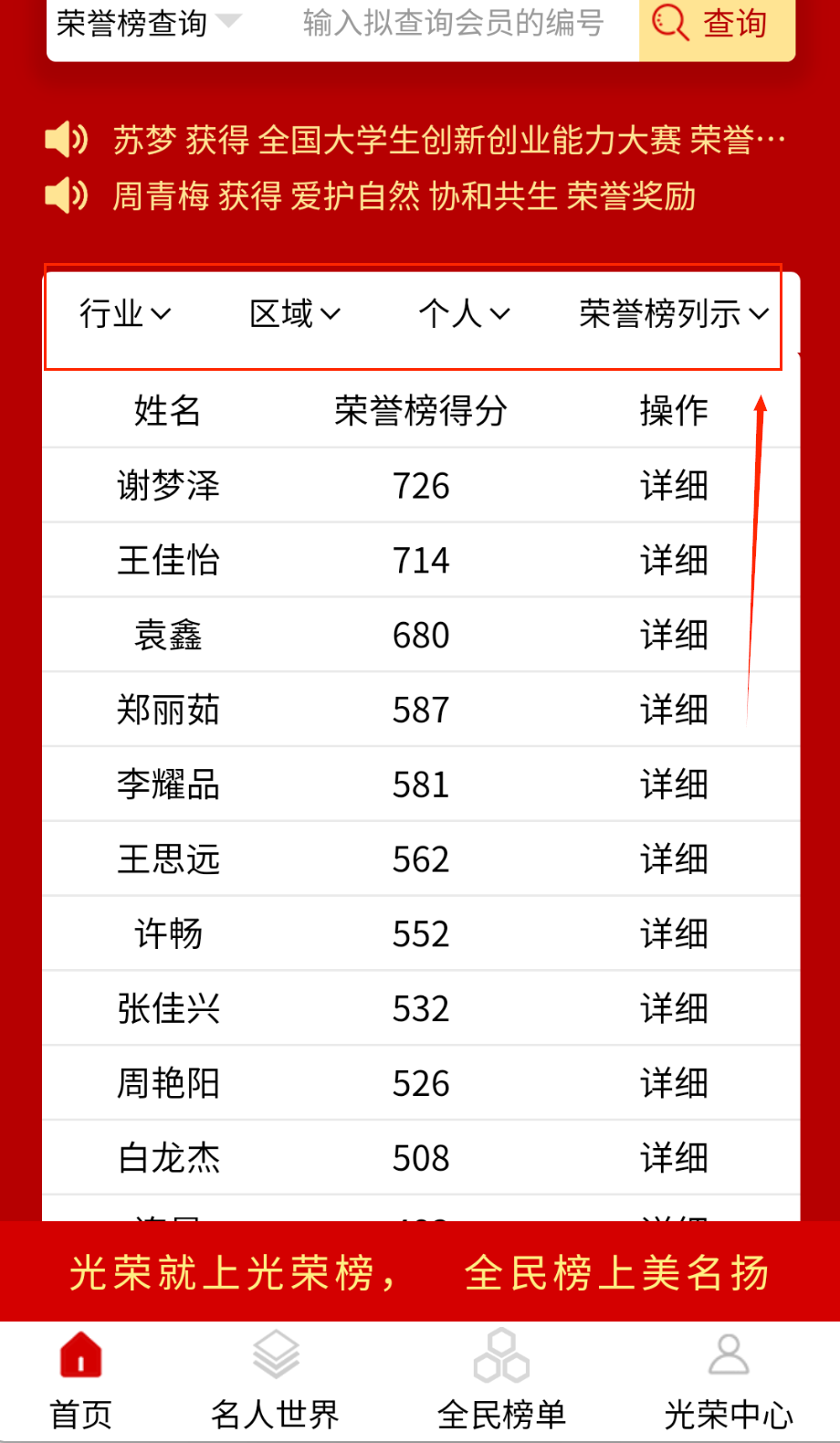Open 详细 for 郑丽茹
This screenshot has height=1443, width=840.
tap(674, 711)
